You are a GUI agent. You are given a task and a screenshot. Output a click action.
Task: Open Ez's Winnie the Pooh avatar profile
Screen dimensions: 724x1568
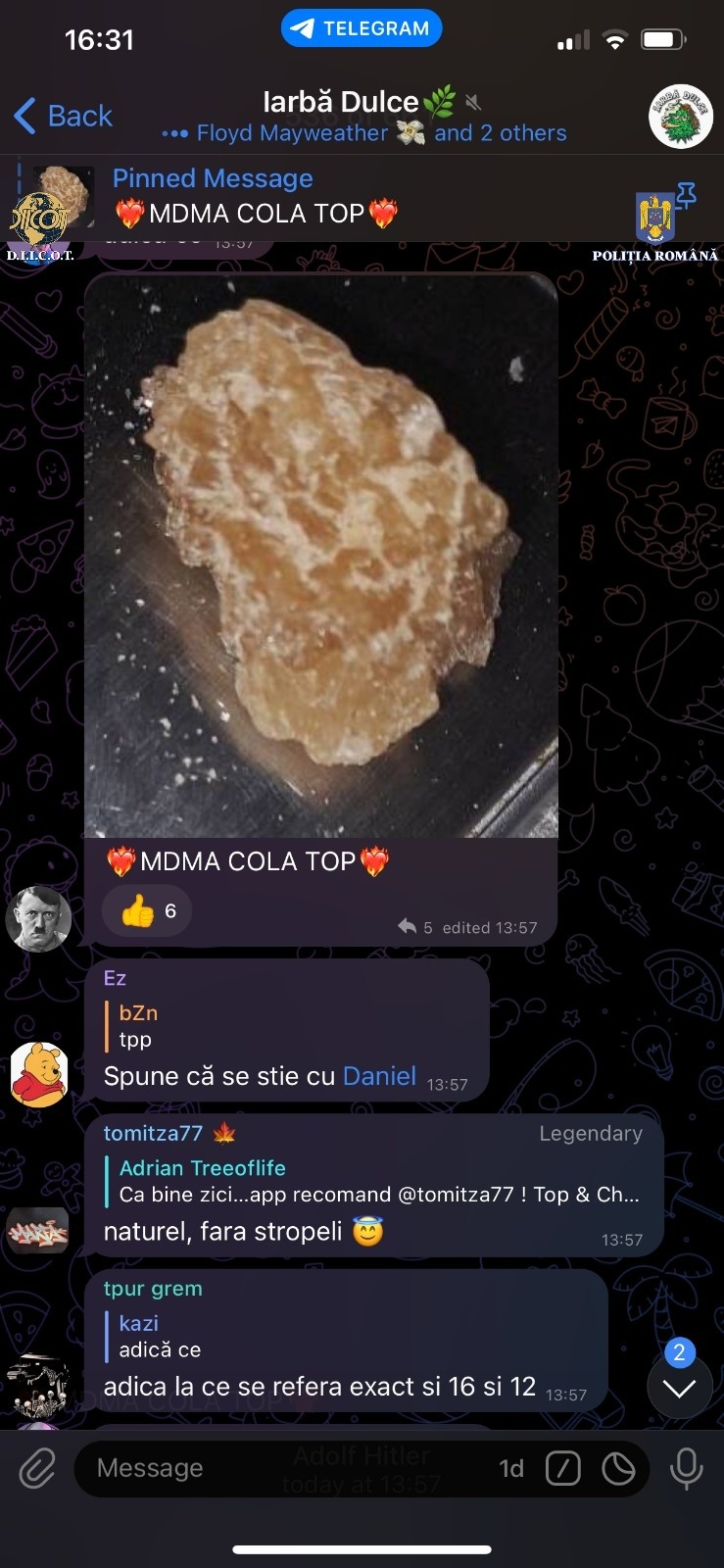pyautogui.click(x=38, y=1074)
